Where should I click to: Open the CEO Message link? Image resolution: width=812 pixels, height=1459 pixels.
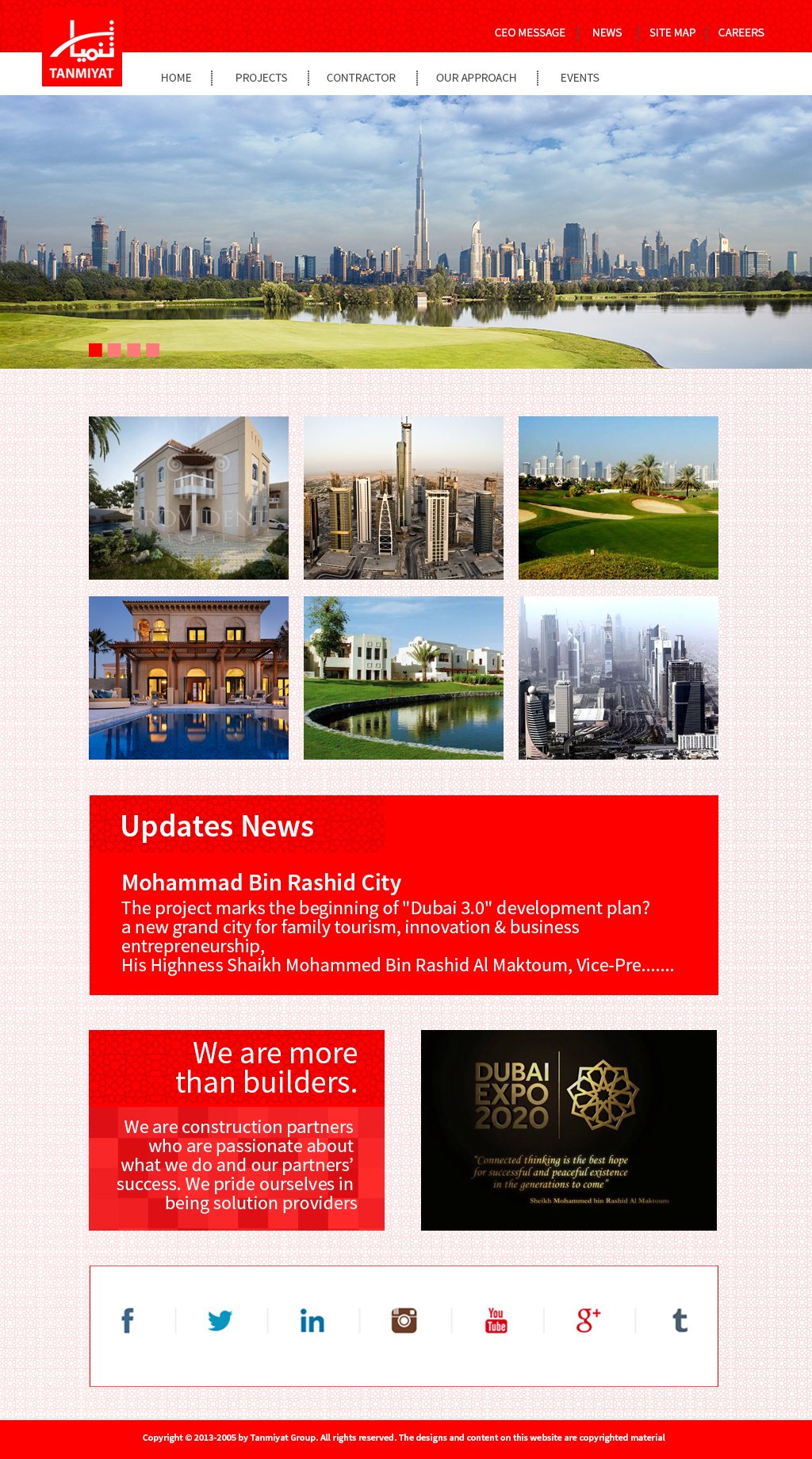coord(530,33)
